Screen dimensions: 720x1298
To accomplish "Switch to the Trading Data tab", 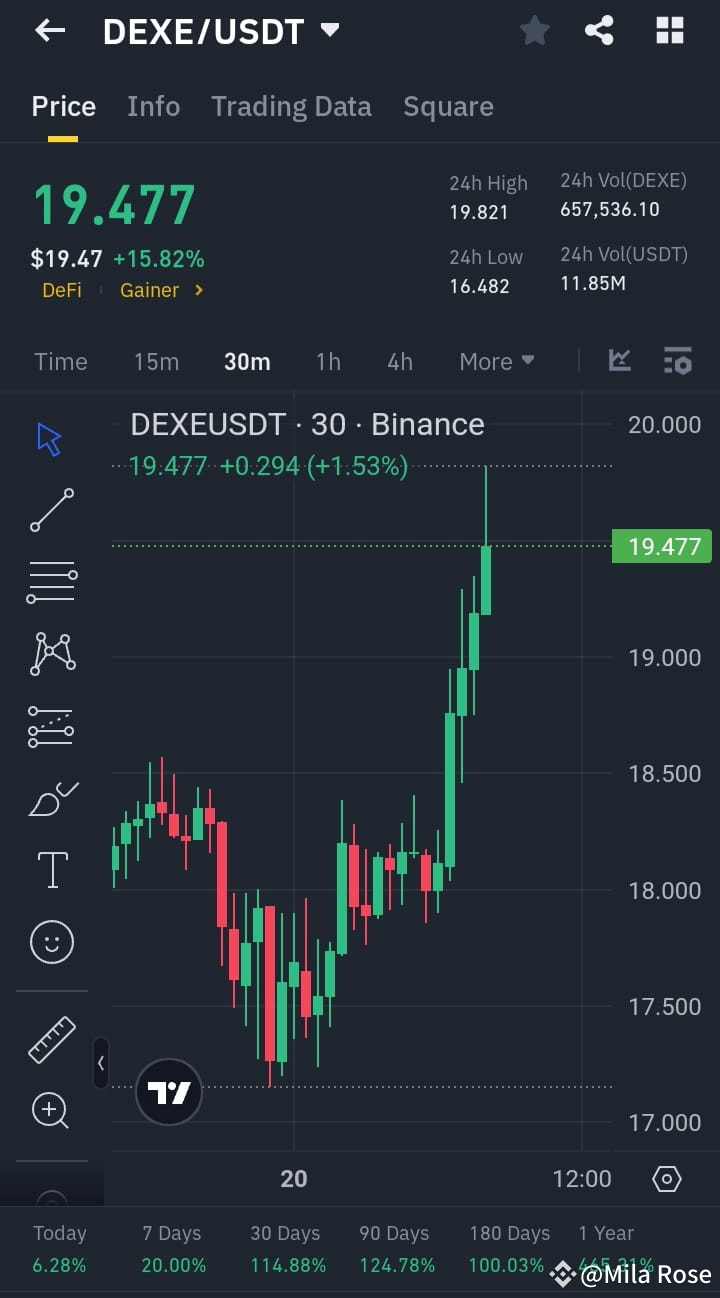I will 291,106.
